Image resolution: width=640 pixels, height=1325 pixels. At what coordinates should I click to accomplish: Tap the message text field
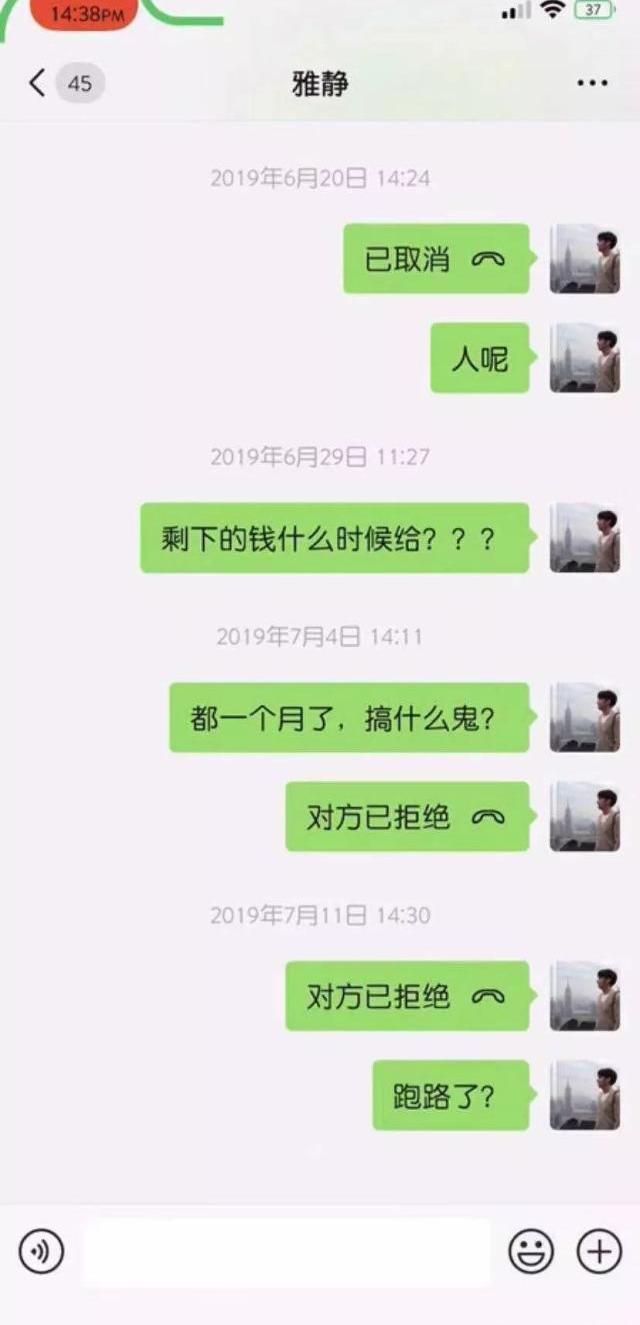pyautogui.click(x=286, y=1251)
